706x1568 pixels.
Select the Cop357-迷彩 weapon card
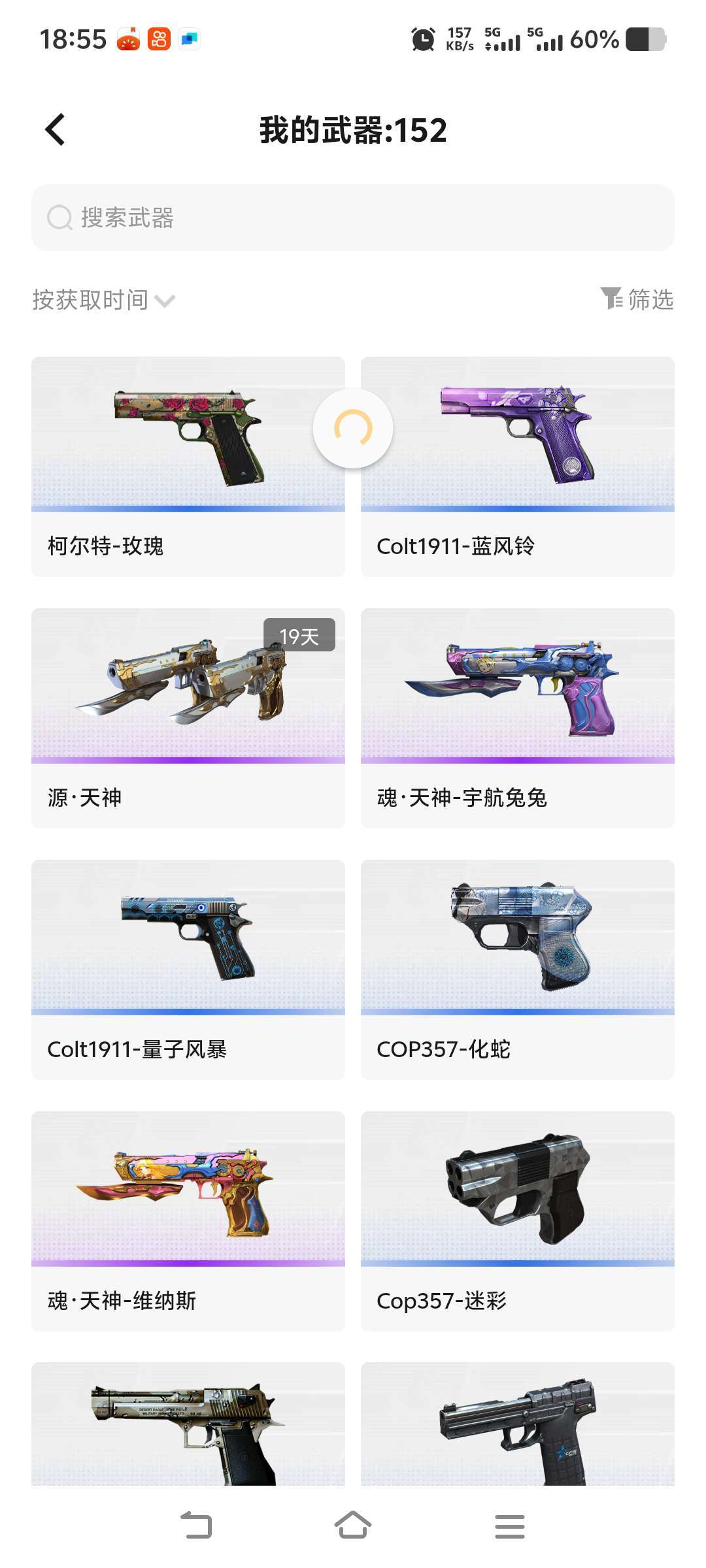[518, 1221]
